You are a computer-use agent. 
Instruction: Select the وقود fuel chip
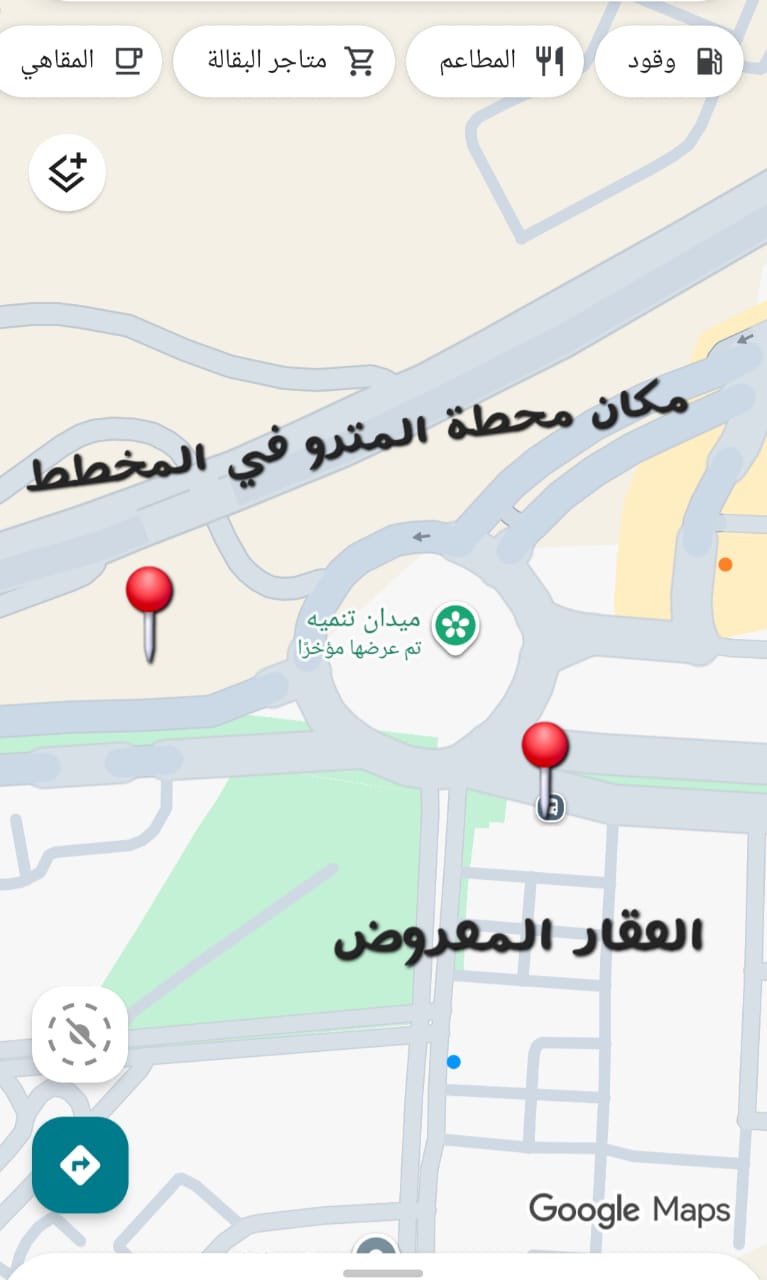[x=669, y=61]
